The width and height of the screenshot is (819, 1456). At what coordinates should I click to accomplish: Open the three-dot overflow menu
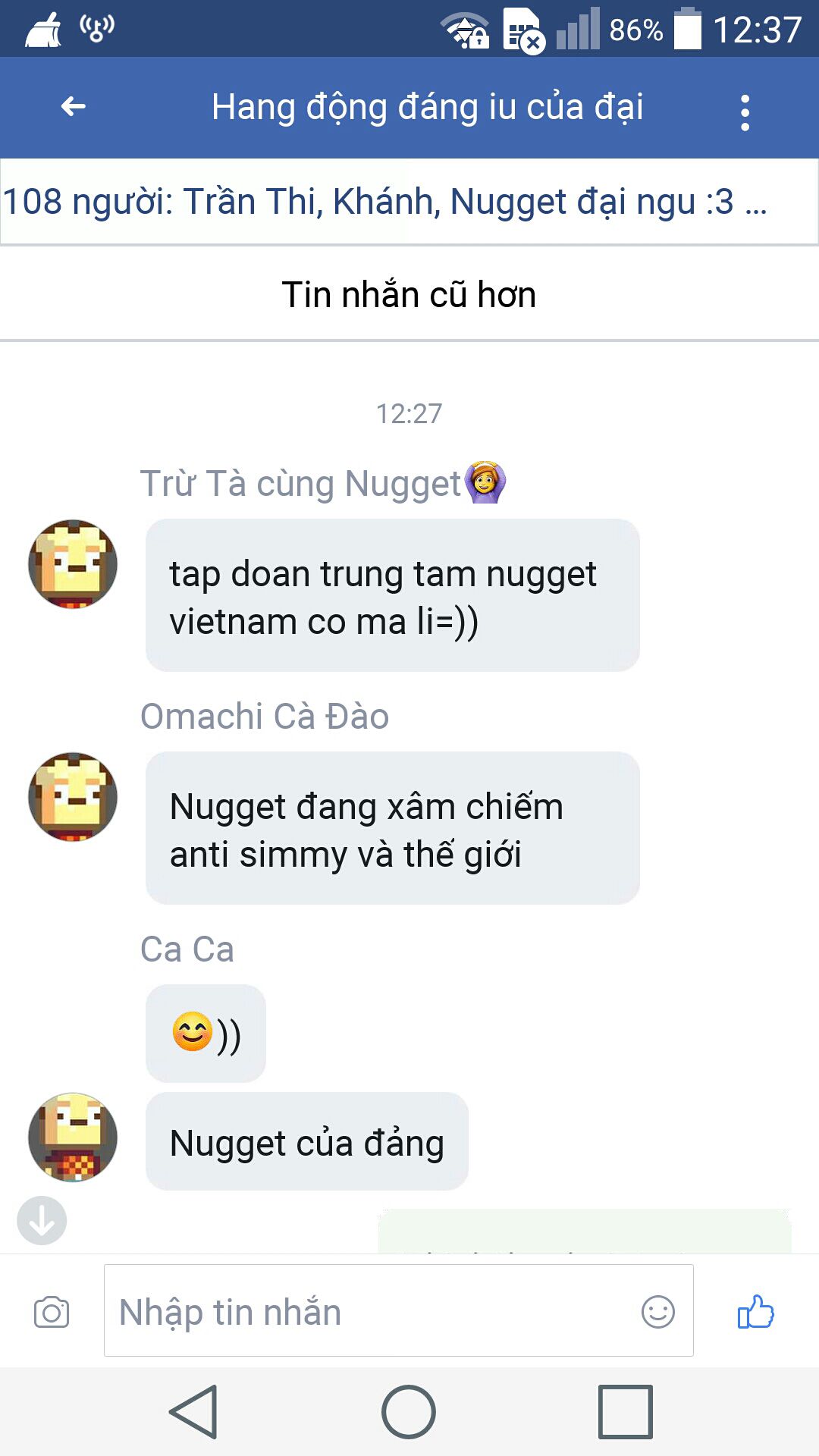(x=745, y=112)
